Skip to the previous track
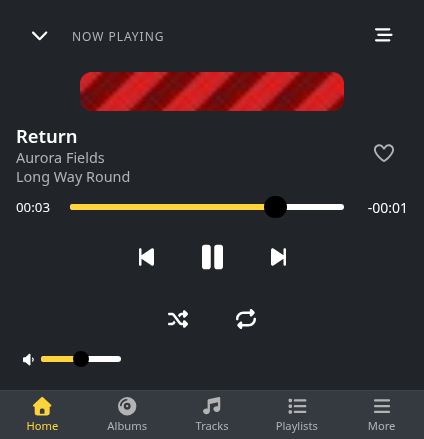This screenshot has height=439, width=424. click(x=146, y=257)
